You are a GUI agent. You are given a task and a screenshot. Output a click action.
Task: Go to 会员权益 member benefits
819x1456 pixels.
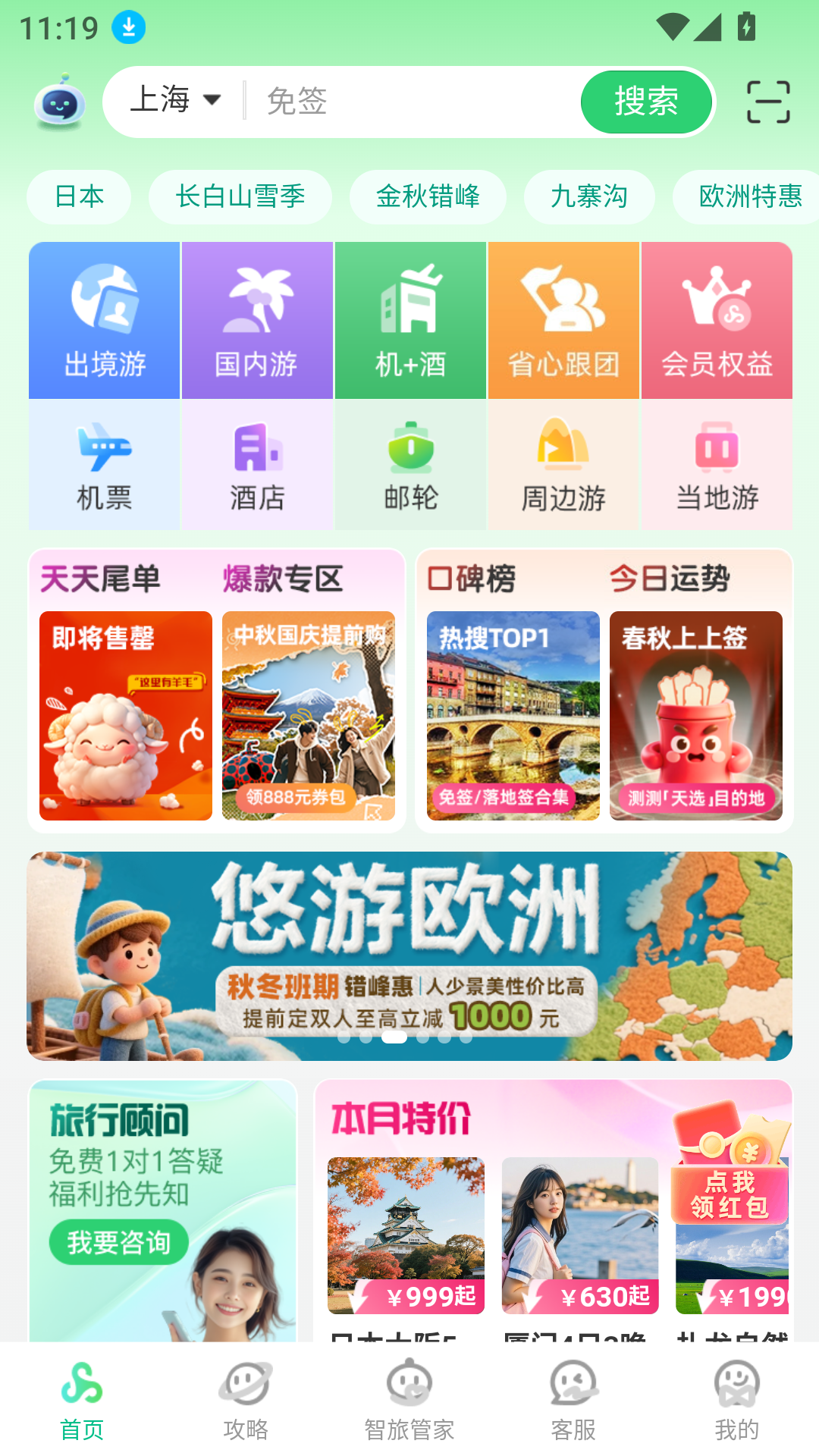click(x=717, y=320)
